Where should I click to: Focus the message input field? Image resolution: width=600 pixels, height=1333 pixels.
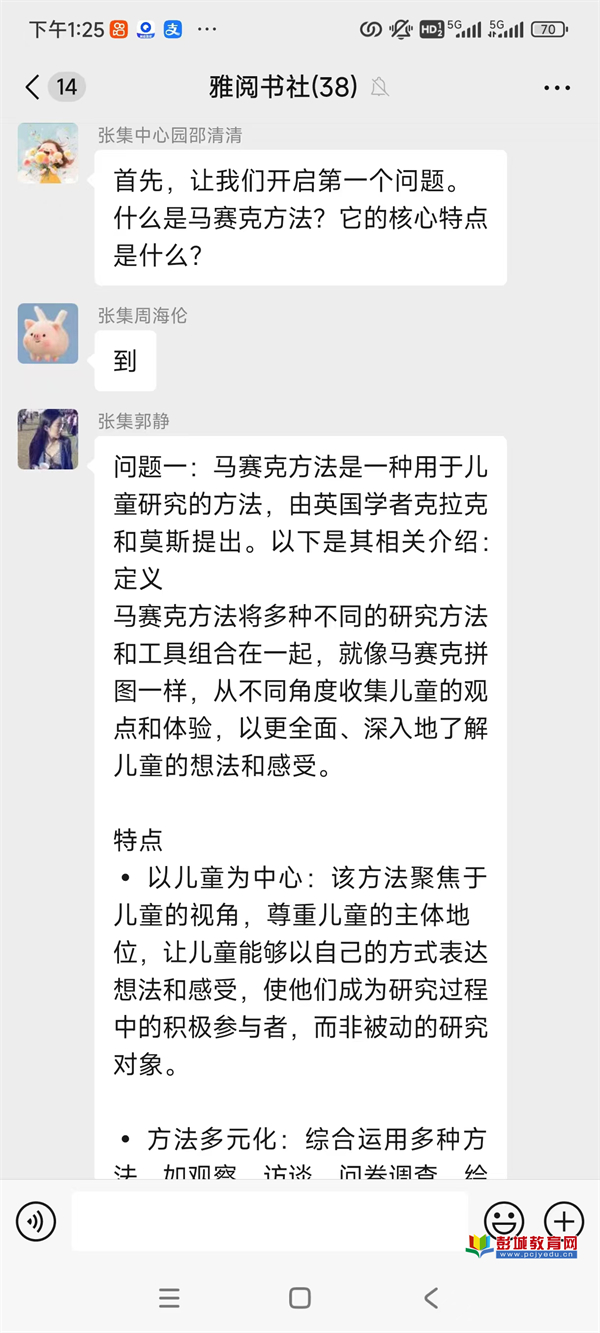click(x=268, y=1221)
